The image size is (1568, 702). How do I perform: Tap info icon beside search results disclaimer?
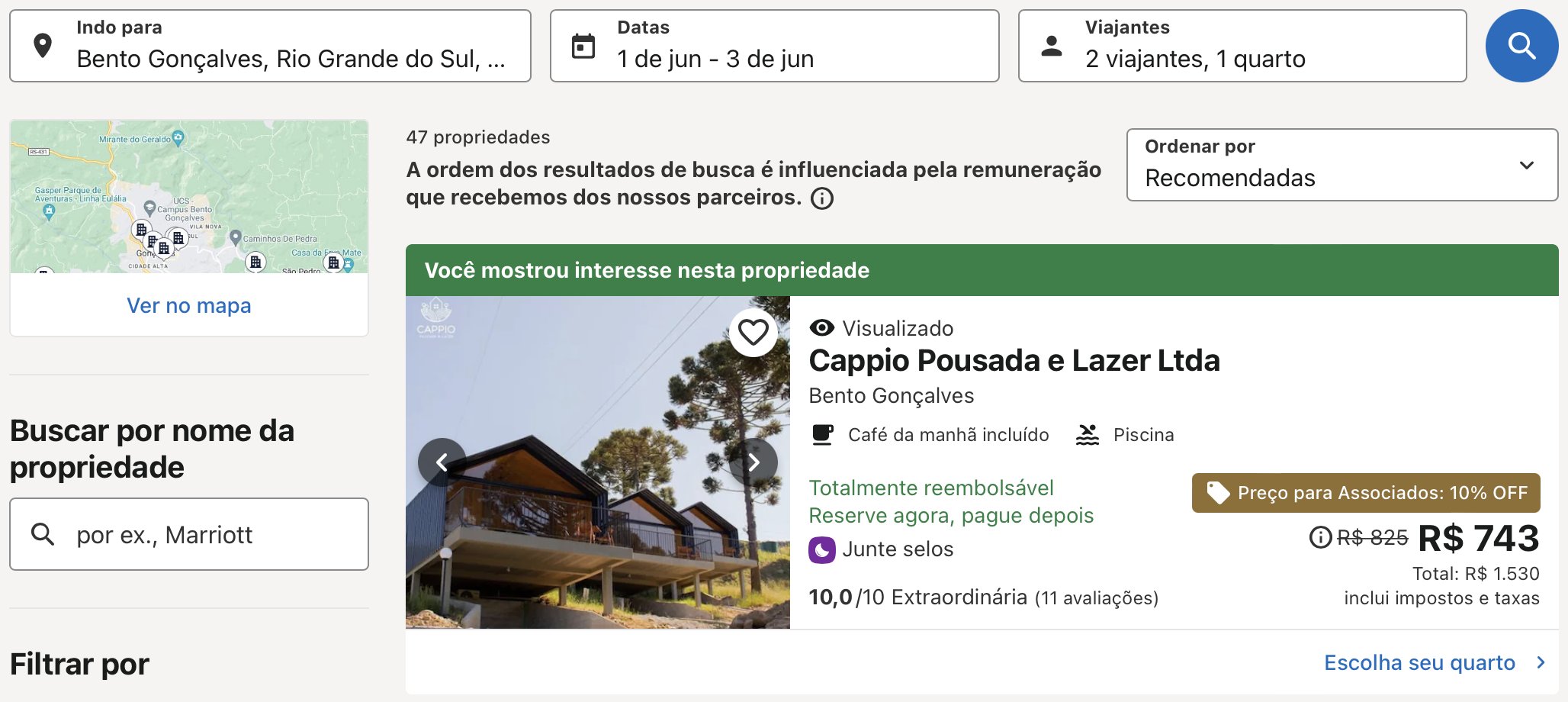[x=821, y=198]
